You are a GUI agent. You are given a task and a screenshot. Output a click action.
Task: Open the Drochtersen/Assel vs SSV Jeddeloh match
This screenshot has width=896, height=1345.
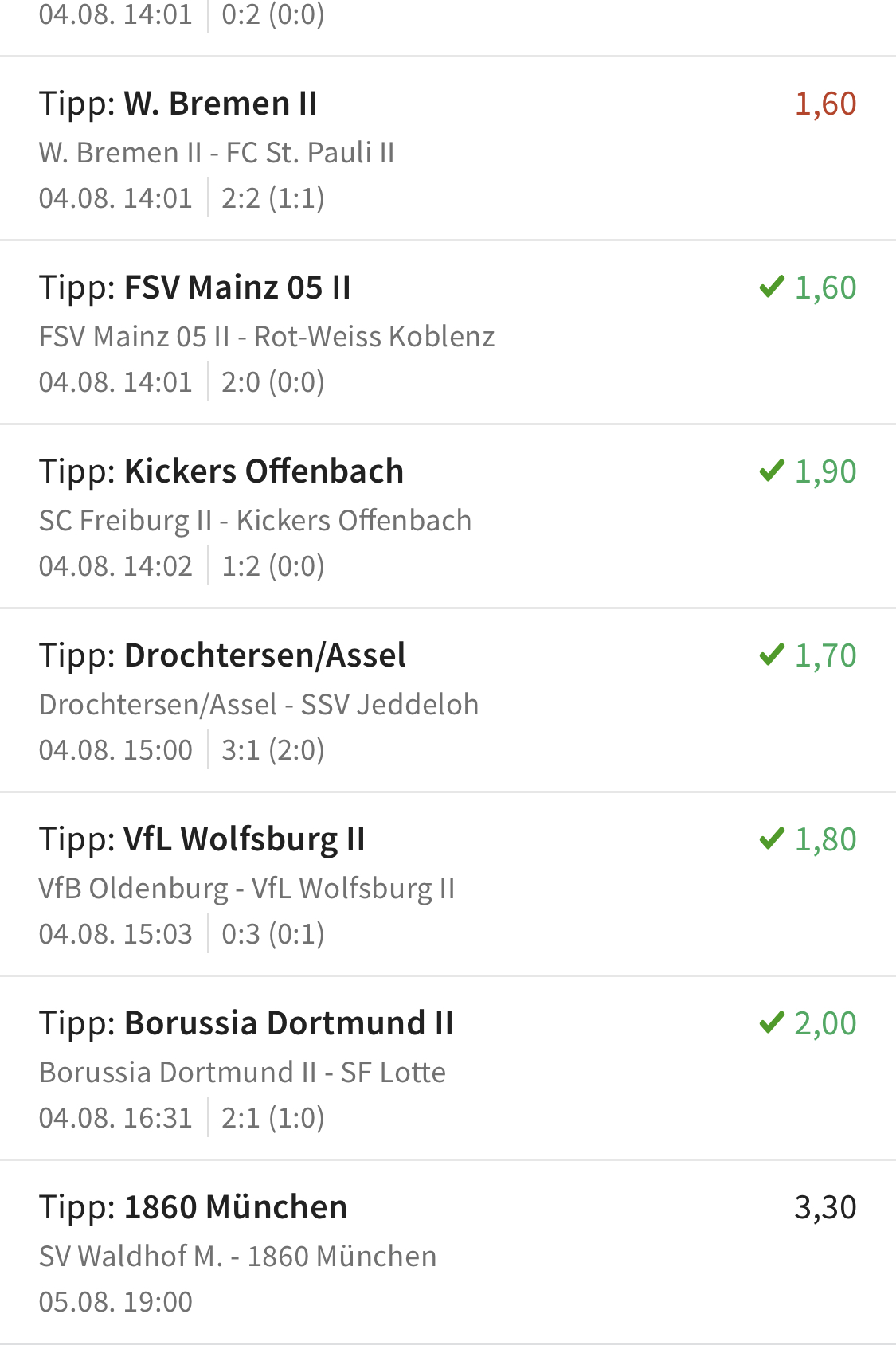tap(446, 702)
